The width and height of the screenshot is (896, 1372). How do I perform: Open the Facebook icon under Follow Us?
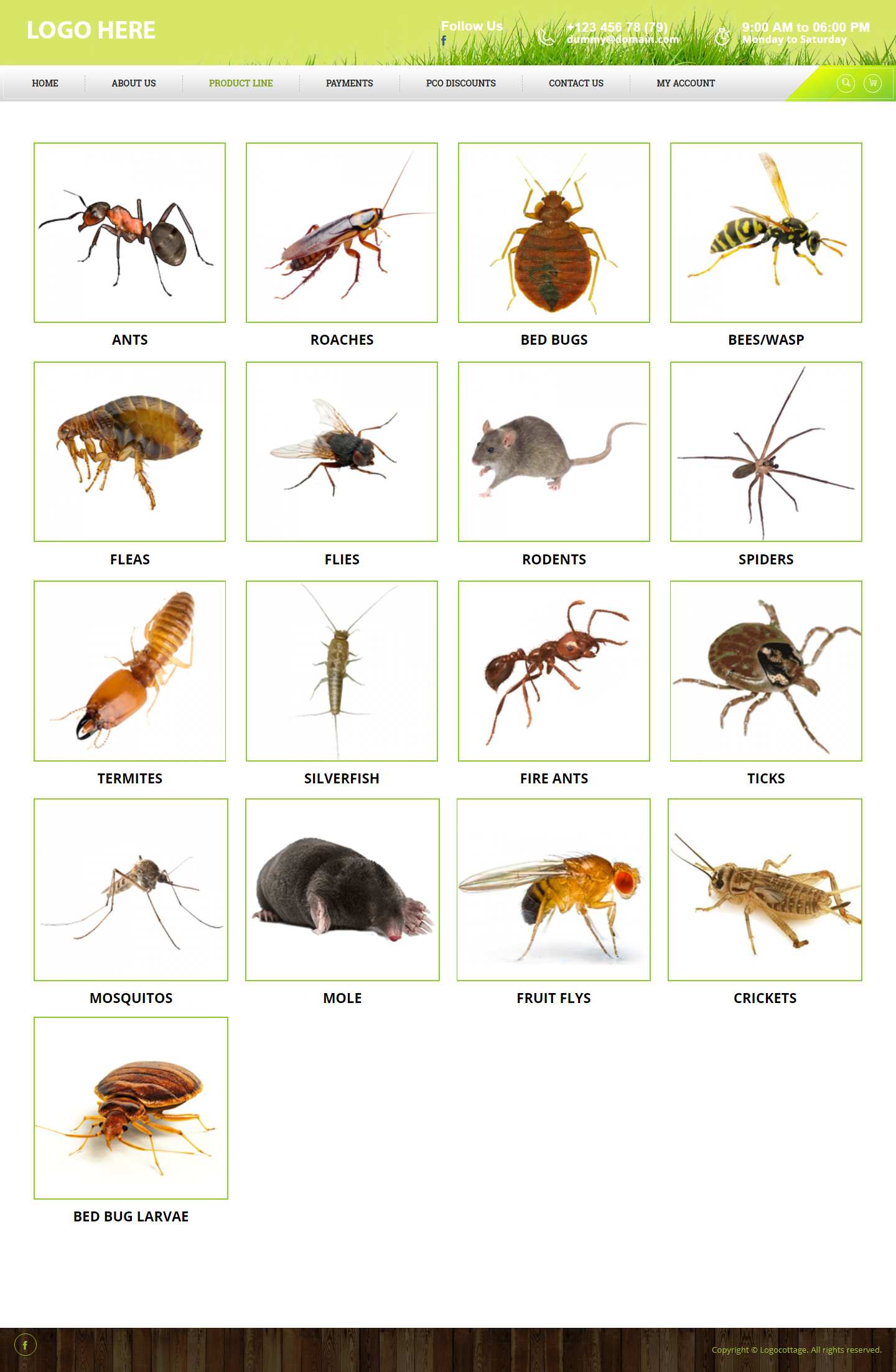tap(444, 40)
